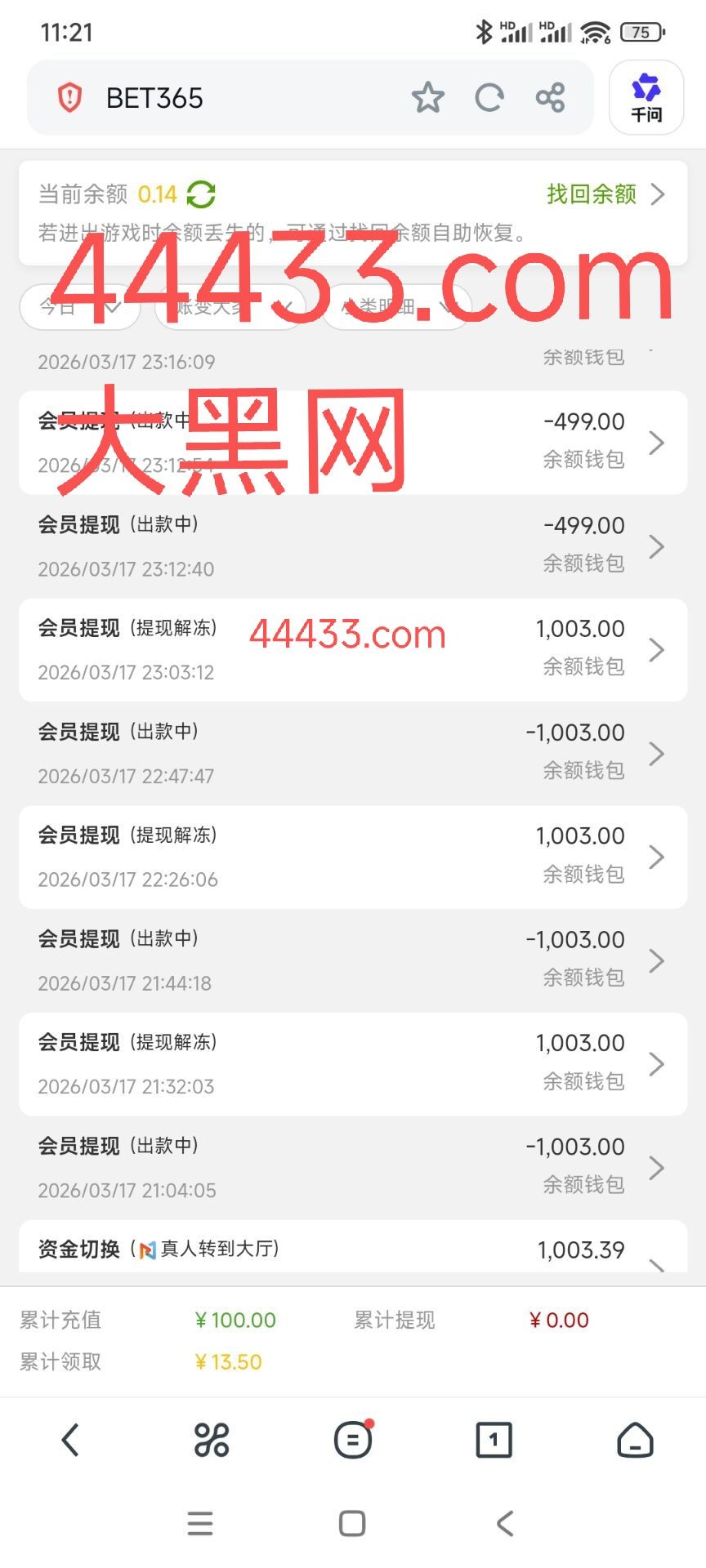Select the withdrawal record at 21:44:18
Viewport: 706px width, 1568px height.
353,961
